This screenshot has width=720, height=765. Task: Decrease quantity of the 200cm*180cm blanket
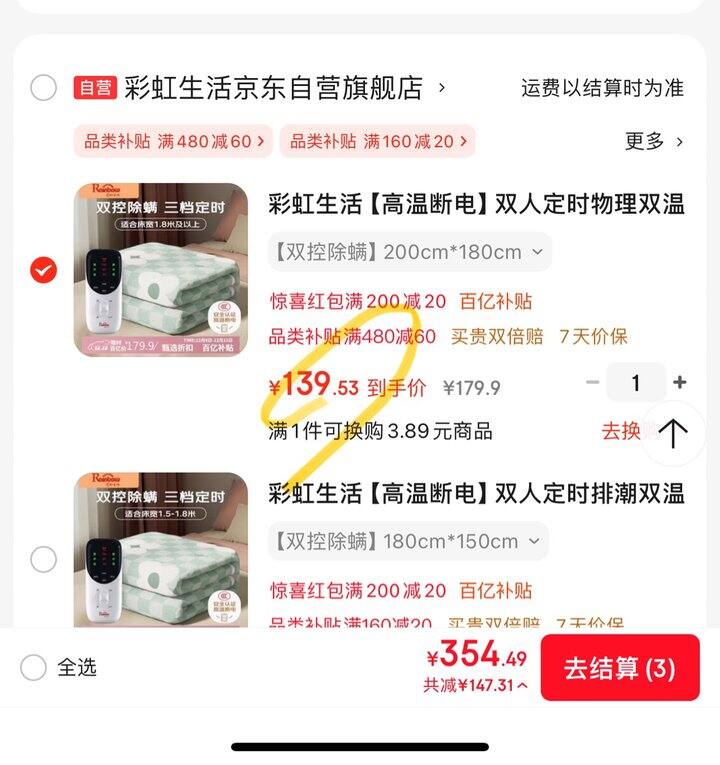point(593,382)
